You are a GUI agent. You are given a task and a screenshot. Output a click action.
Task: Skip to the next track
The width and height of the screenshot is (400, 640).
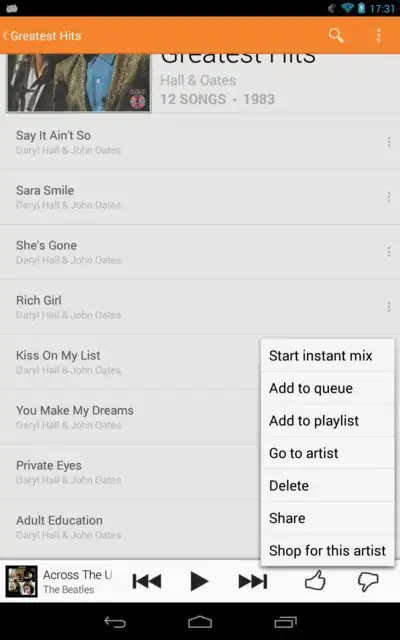[253, 581]
